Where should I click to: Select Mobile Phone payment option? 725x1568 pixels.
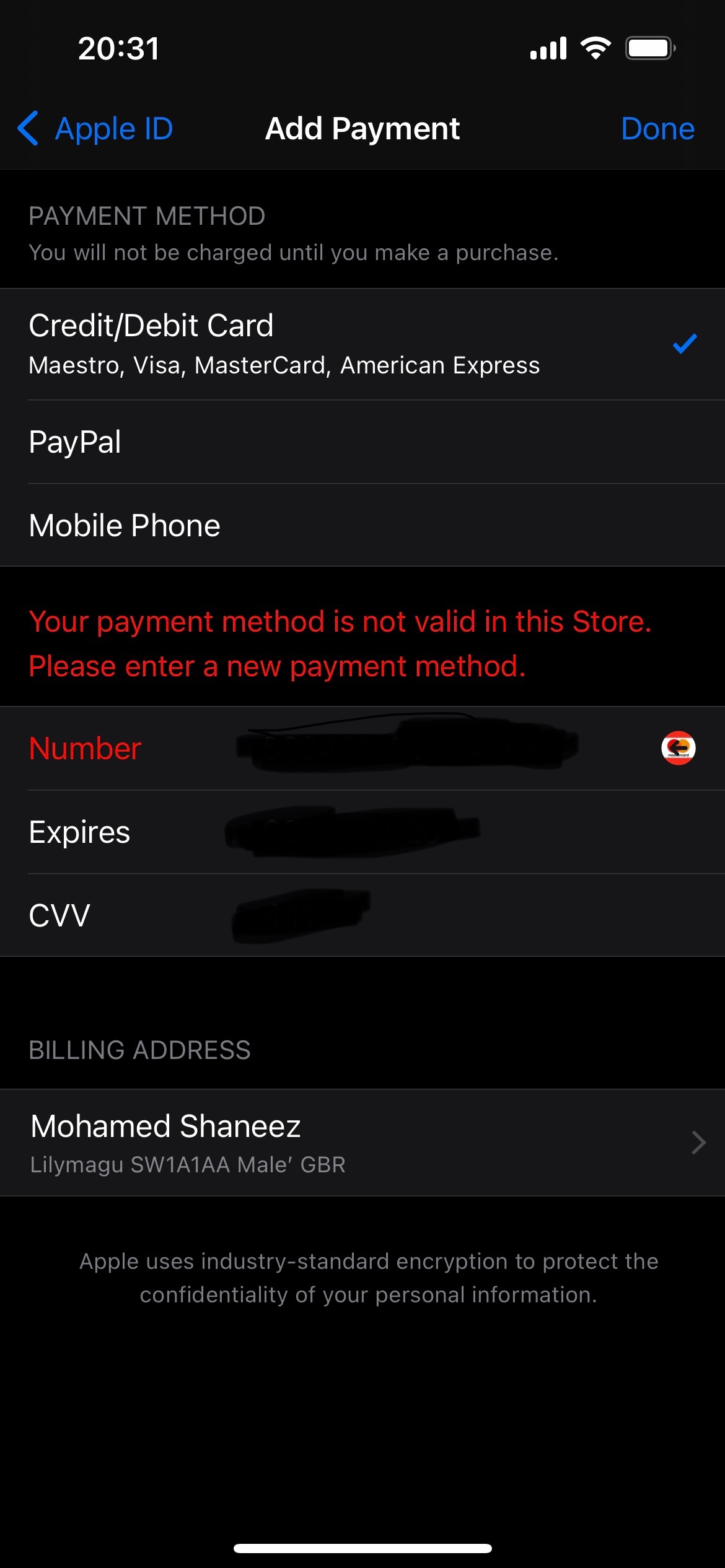[x=362, y=525]
